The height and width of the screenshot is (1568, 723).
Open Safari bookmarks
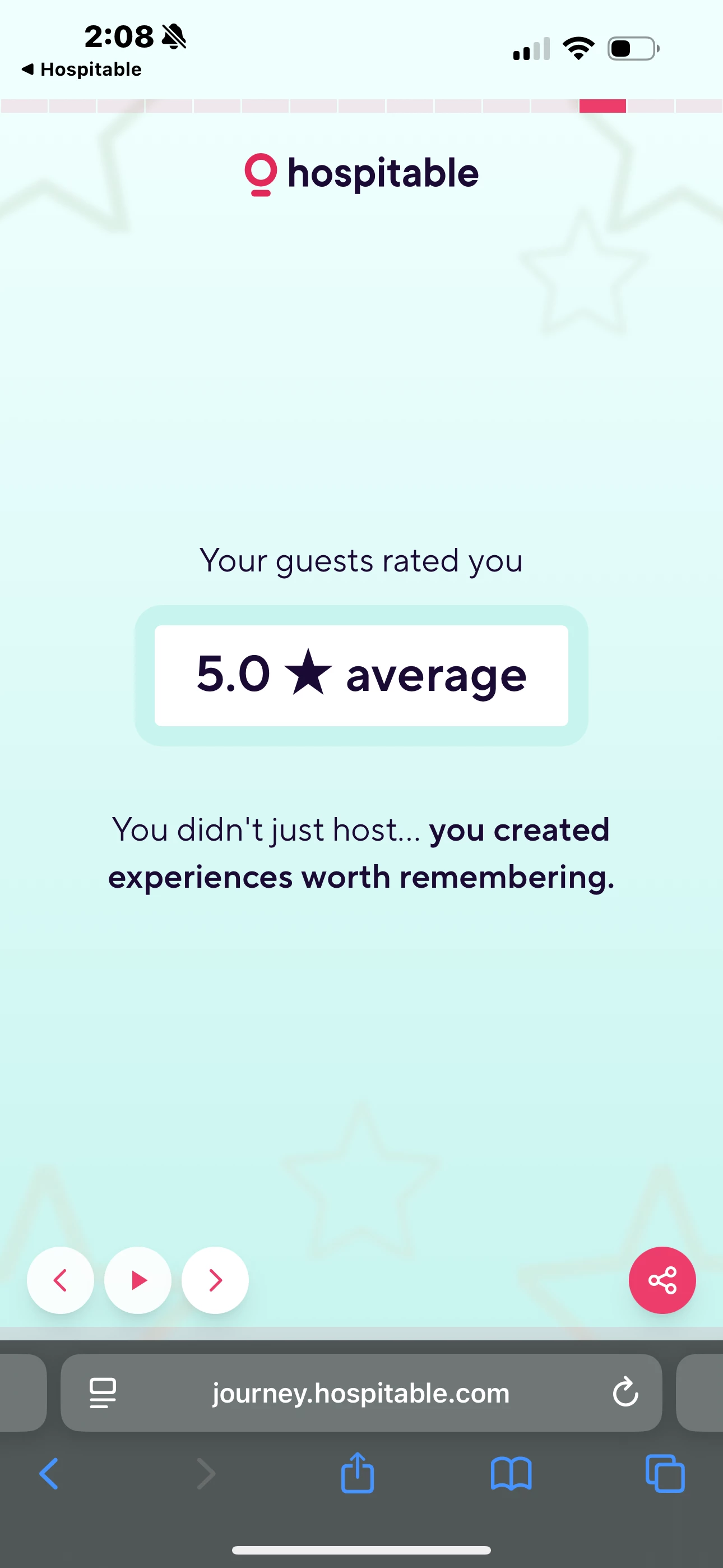pyautogui.click(x=511, y=1474)
